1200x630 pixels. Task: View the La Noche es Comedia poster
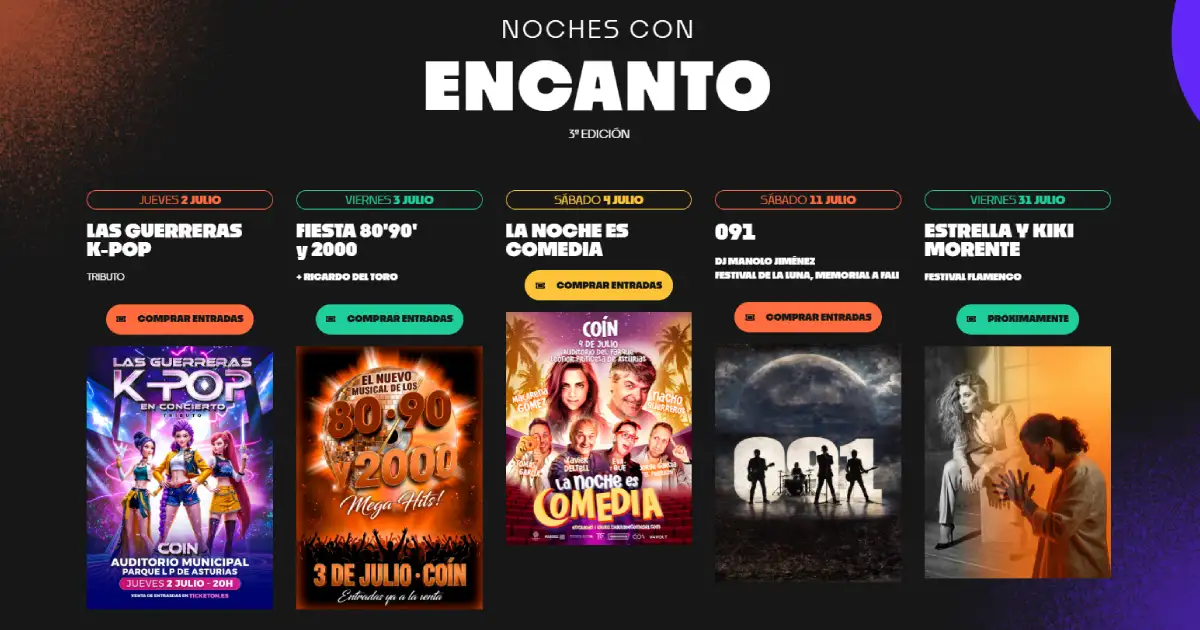click(598, 428)
